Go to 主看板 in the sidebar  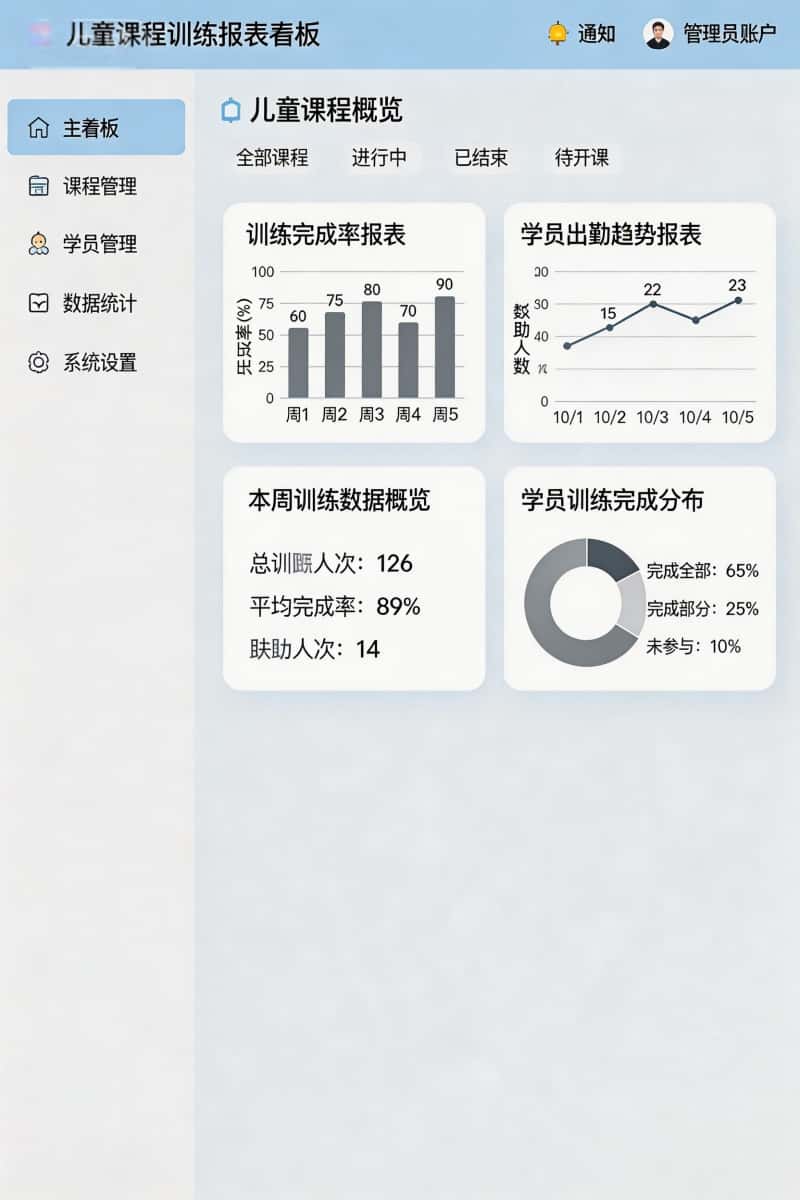point(96,128)
